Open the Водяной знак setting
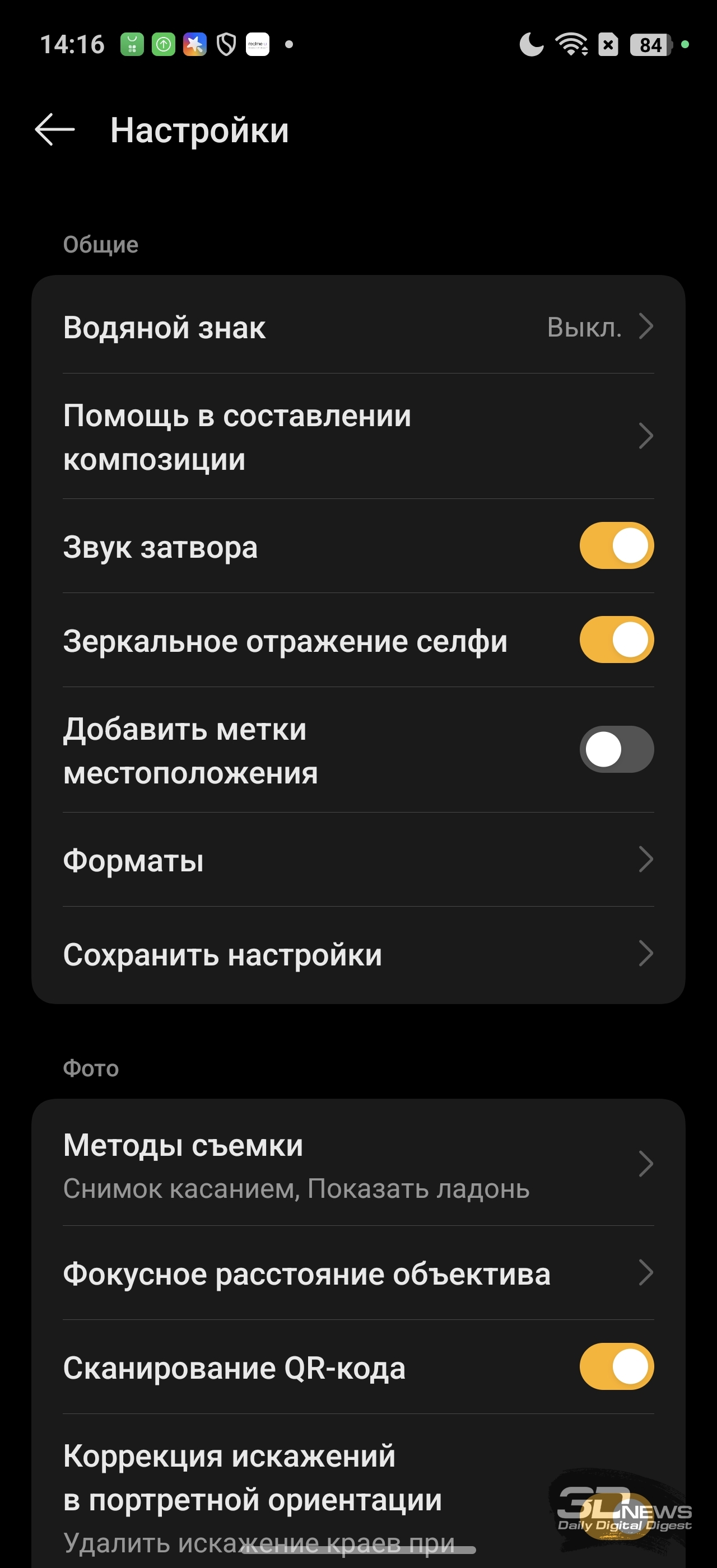The height and width of the screenshot is (1568, 717). tap(358, 327)
